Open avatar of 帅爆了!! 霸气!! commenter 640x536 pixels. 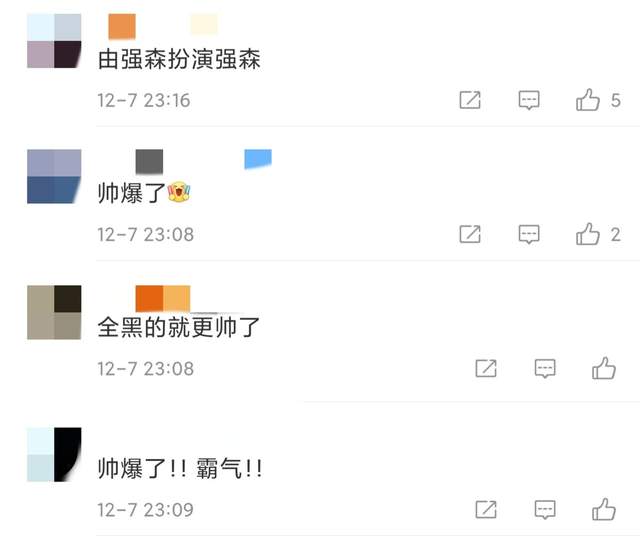(54, 454)
